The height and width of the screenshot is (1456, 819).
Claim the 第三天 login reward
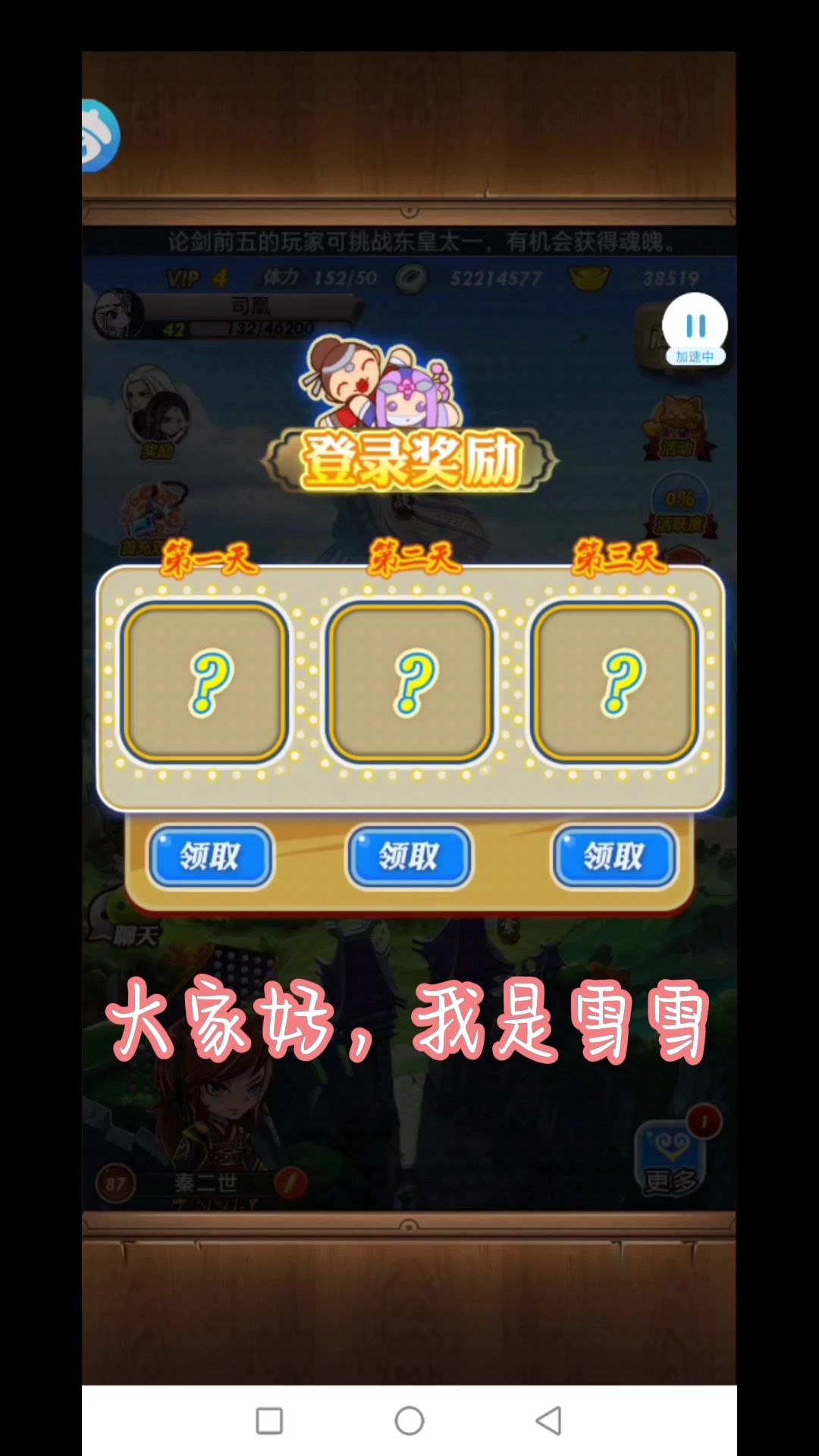pos(613,857)
